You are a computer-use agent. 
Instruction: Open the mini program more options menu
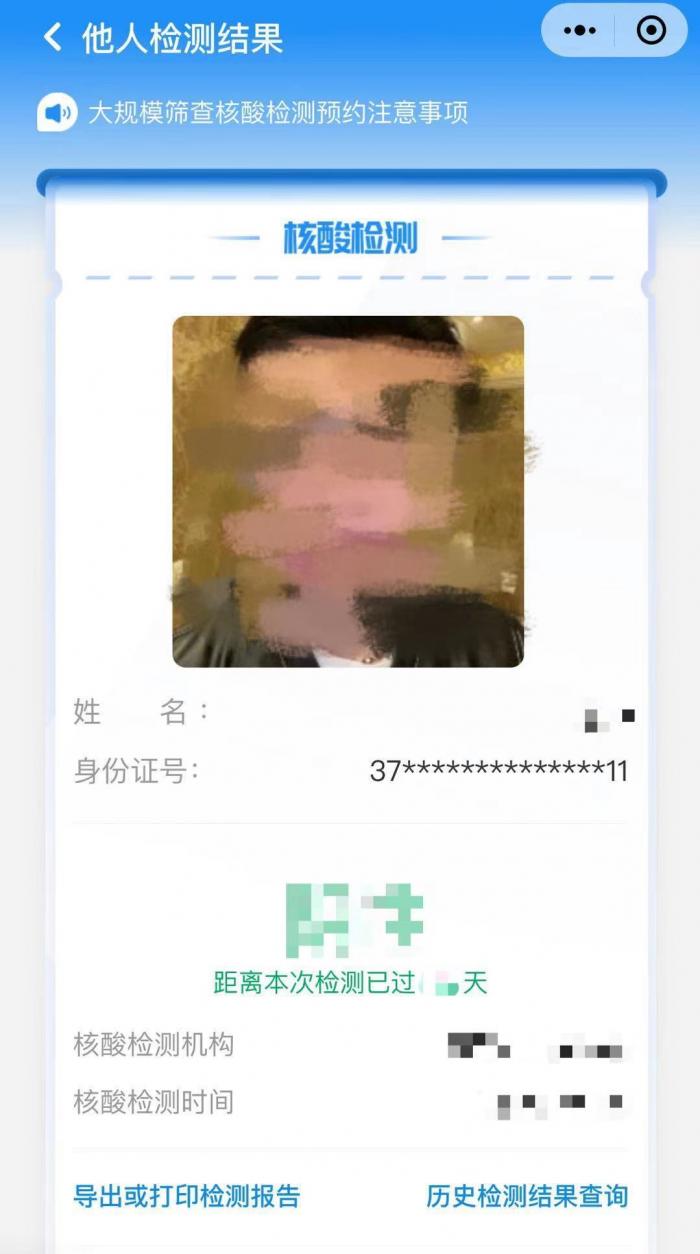click(580, 31)
